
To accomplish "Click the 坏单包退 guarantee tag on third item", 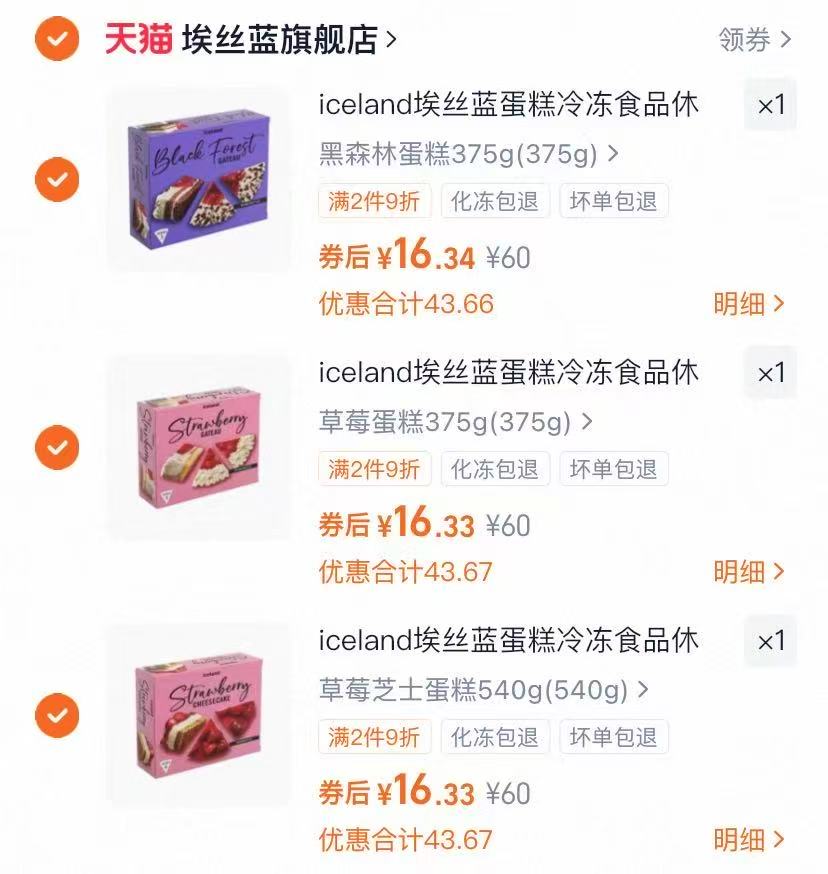I will pos(613,737).
